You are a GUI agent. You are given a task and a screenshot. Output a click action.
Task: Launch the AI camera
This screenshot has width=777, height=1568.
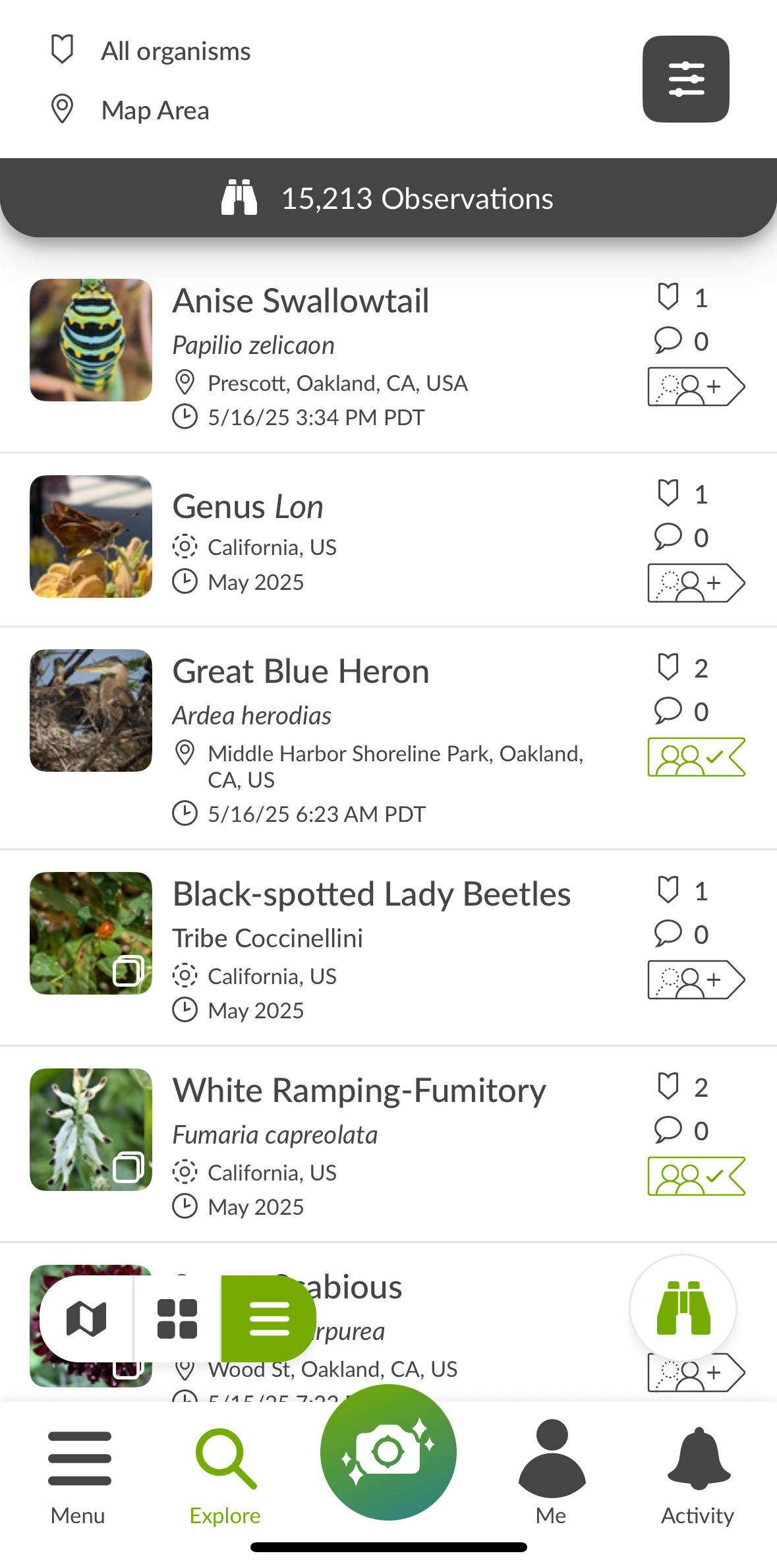click(x=388, y=1452)
